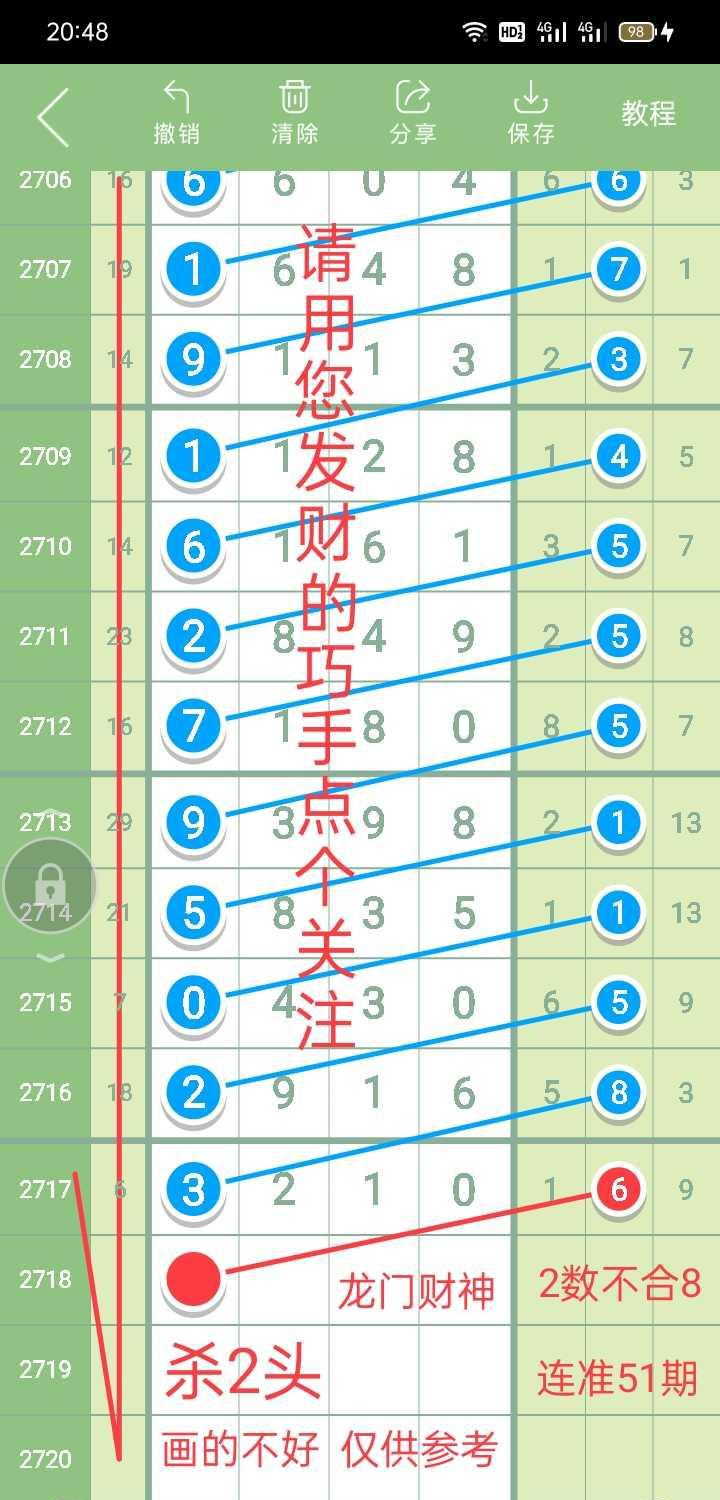Viewport: 720px width, 1500px height.
Task: Undo the last drawing with 撤销
Action: click(177, 114)
